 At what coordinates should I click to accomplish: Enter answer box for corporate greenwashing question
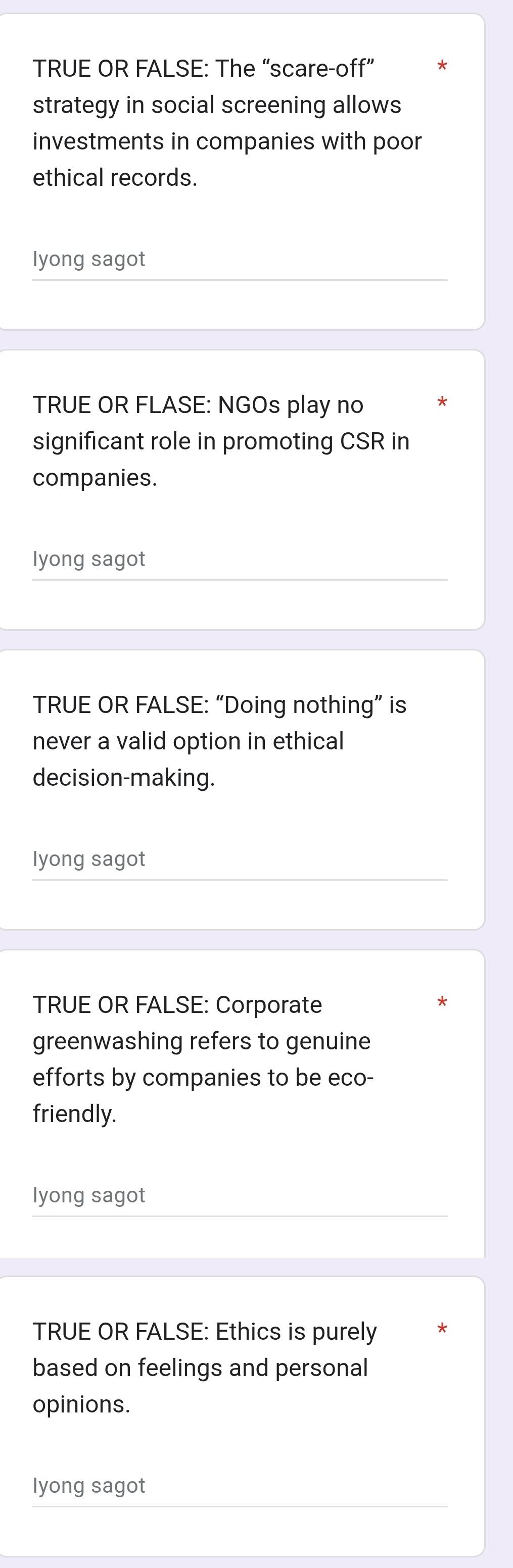pyautogui.click(x=240, y=1195)
